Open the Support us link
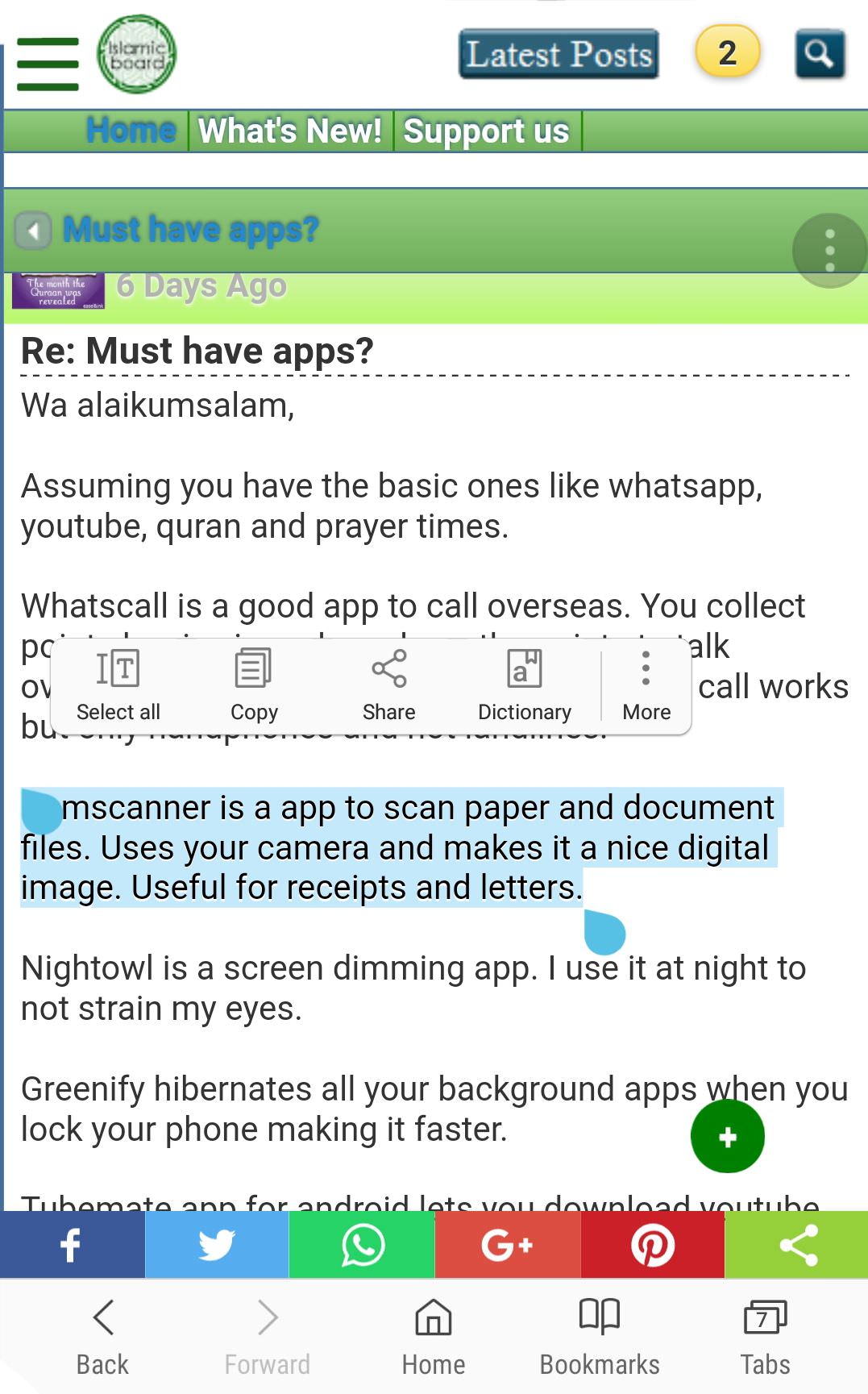Image resolution: width=868 pixels, height=1394 pixels. (486, 131)
